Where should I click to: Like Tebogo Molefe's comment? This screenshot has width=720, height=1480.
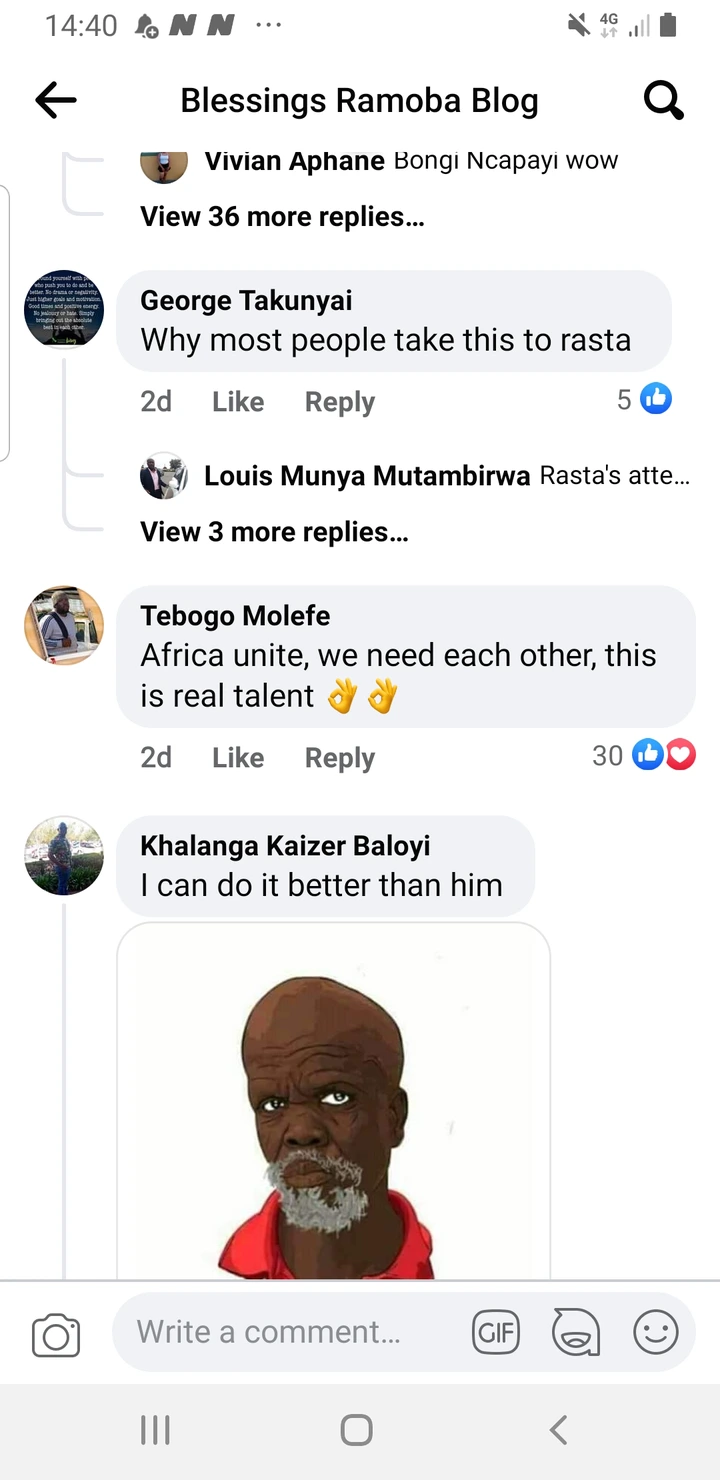pos(238,758)
